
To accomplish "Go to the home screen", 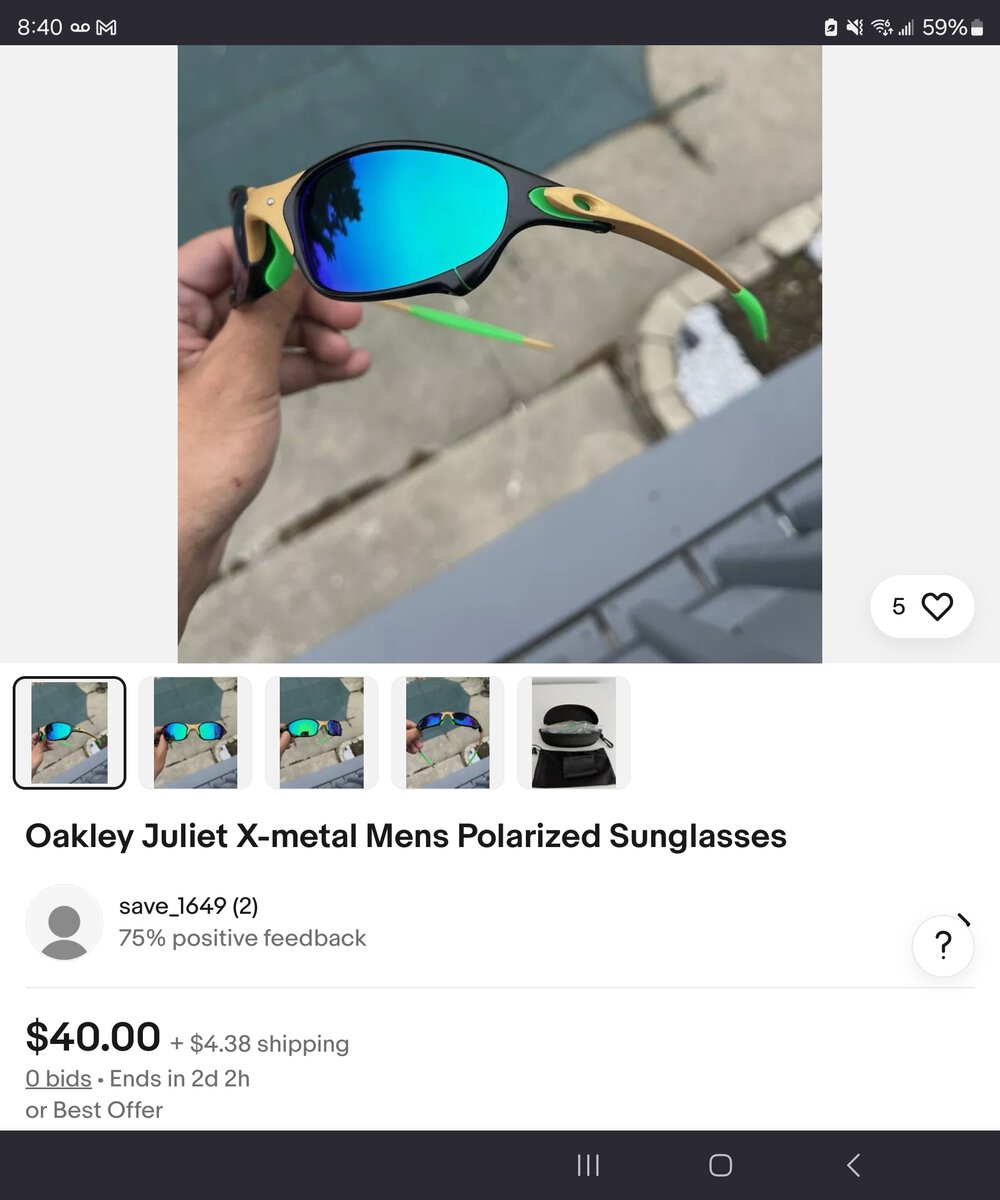I will [x=720, y=1165].
